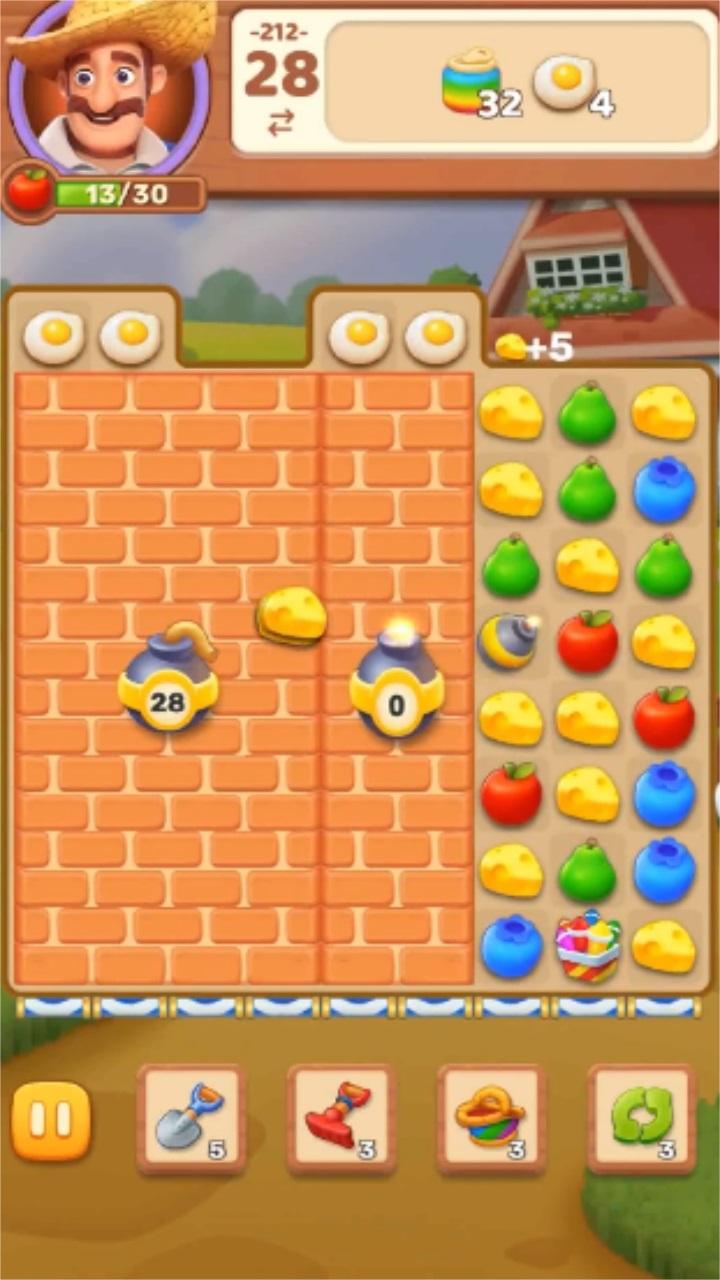Screen dimensions: 720x1280
Task: Select the rainbow pretzel booster
Action: (491, 1119)
